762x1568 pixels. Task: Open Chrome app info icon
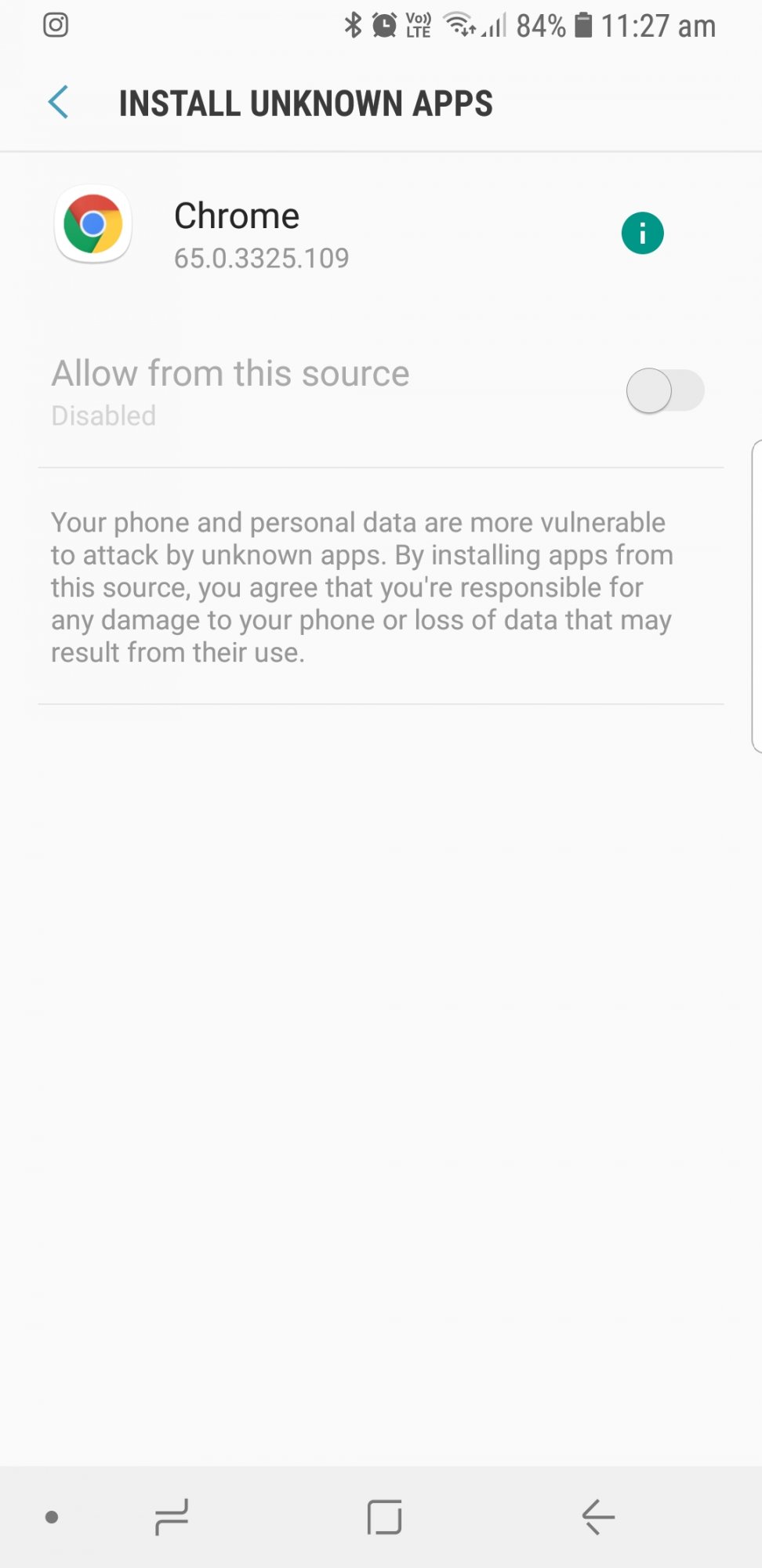[x=642, y=234]
